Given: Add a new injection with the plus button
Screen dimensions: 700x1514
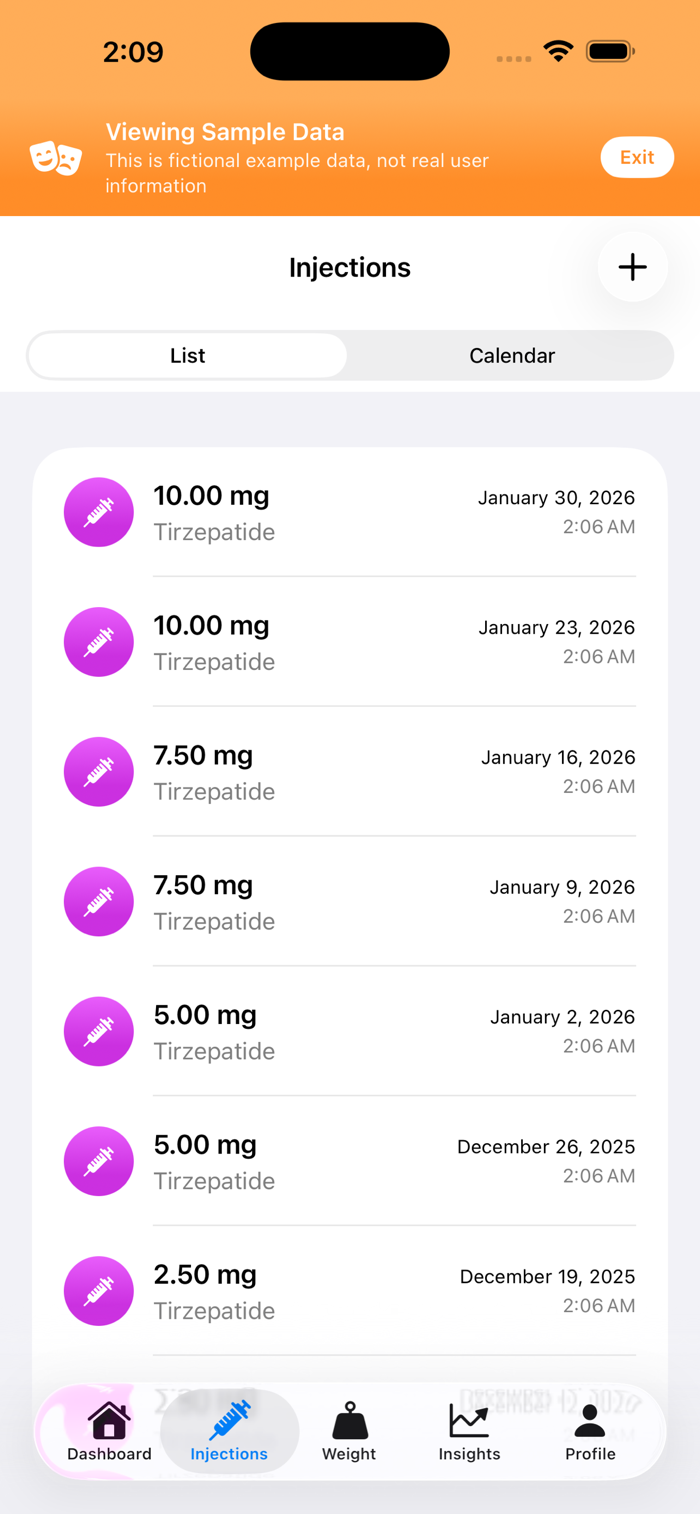Looking at the screenshot, I should click(x=632, y=267).
